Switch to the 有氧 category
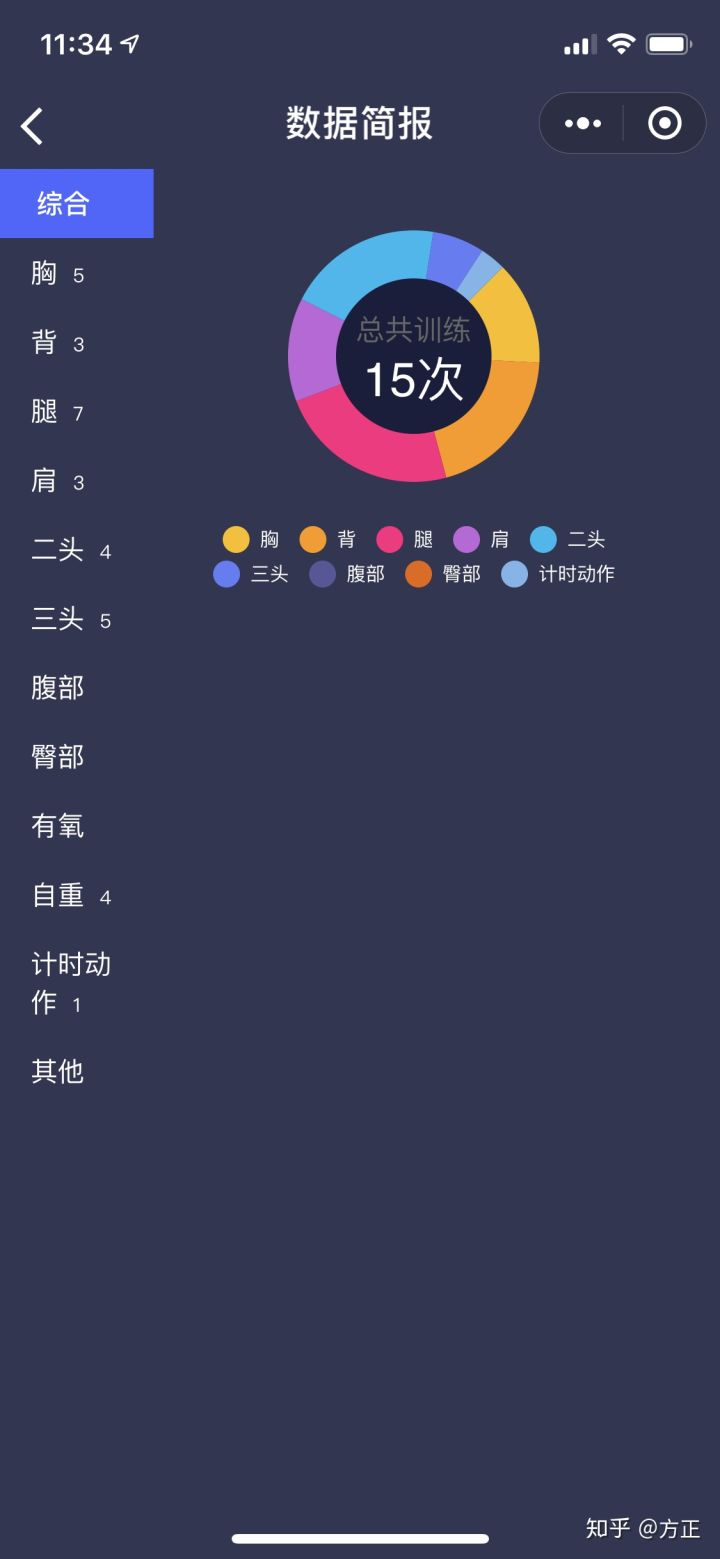 tap(58, 826)
